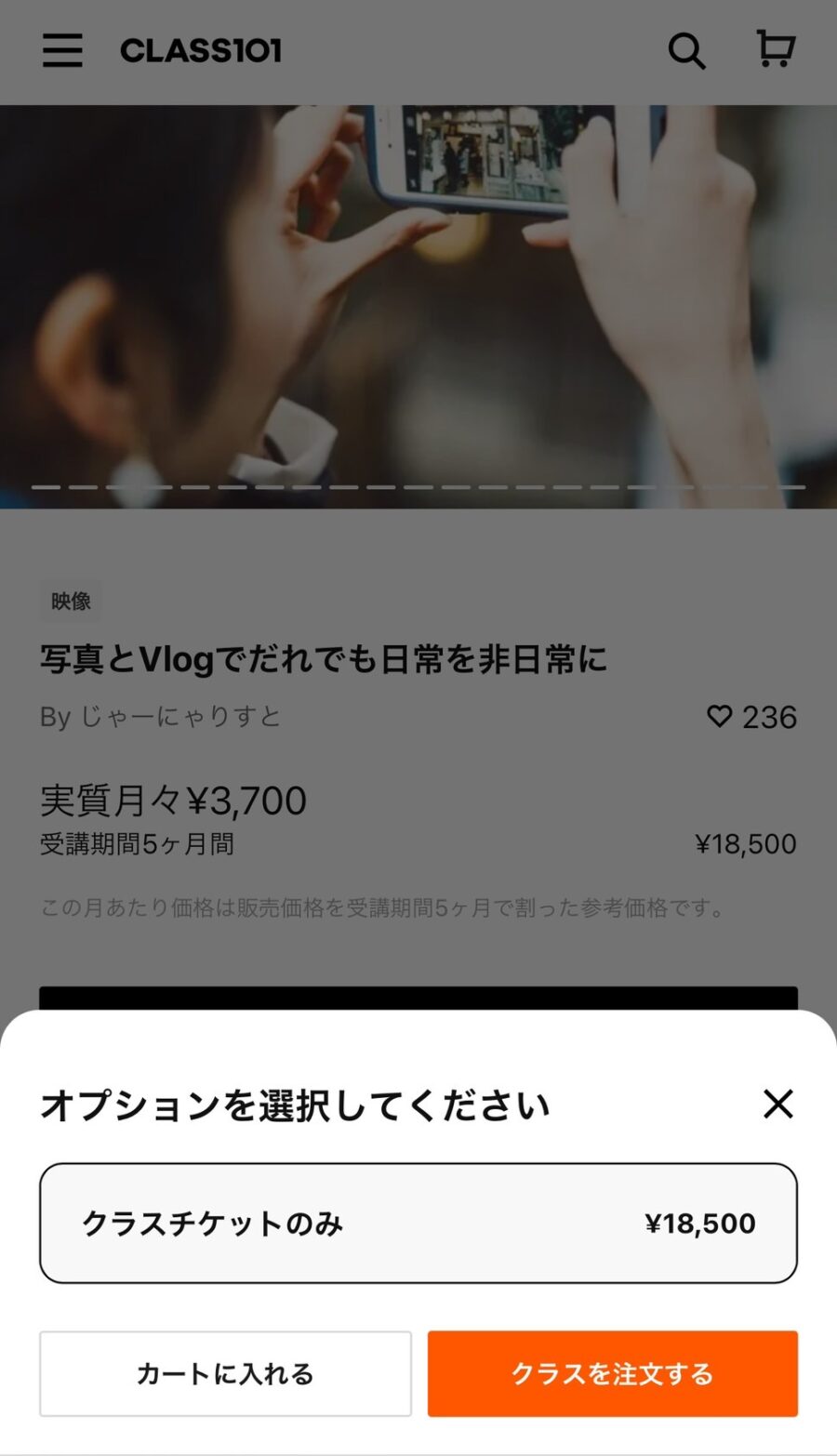Viewport: 837px width, 1456px height.
Task: Open the shopping cart
Action: (x=775, y=49)
